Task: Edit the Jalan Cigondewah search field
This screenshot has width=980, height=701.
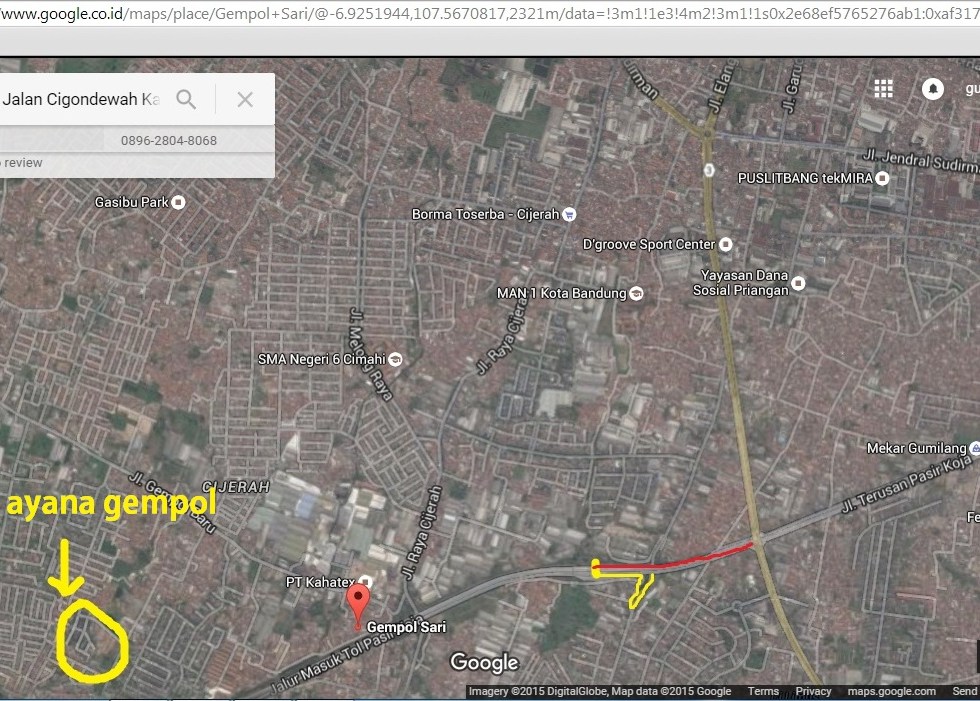Action: pyautogui.click(x=80, y=99)
